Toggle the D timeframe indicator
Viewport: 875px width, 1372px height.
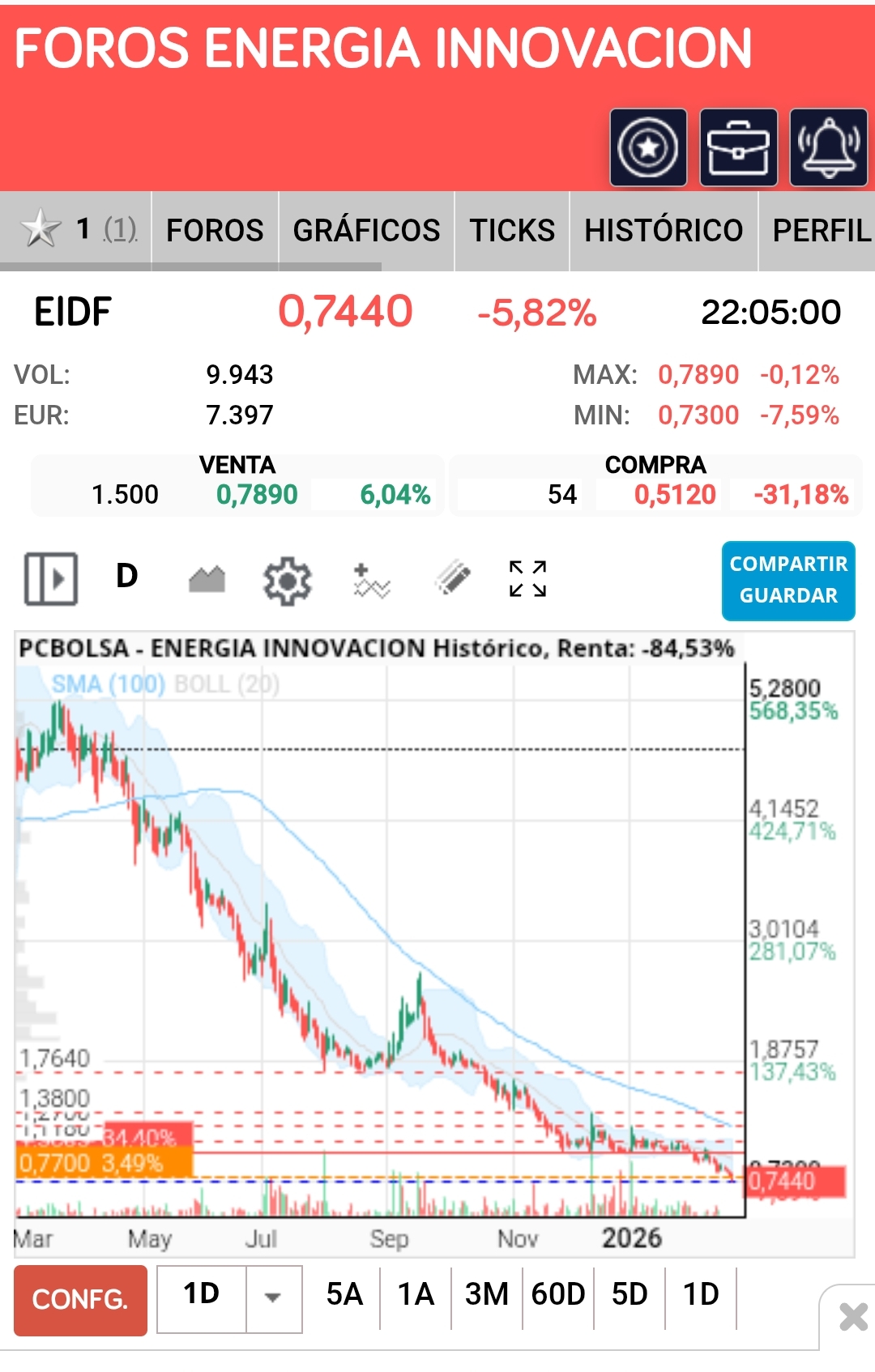tap(126, 578)
